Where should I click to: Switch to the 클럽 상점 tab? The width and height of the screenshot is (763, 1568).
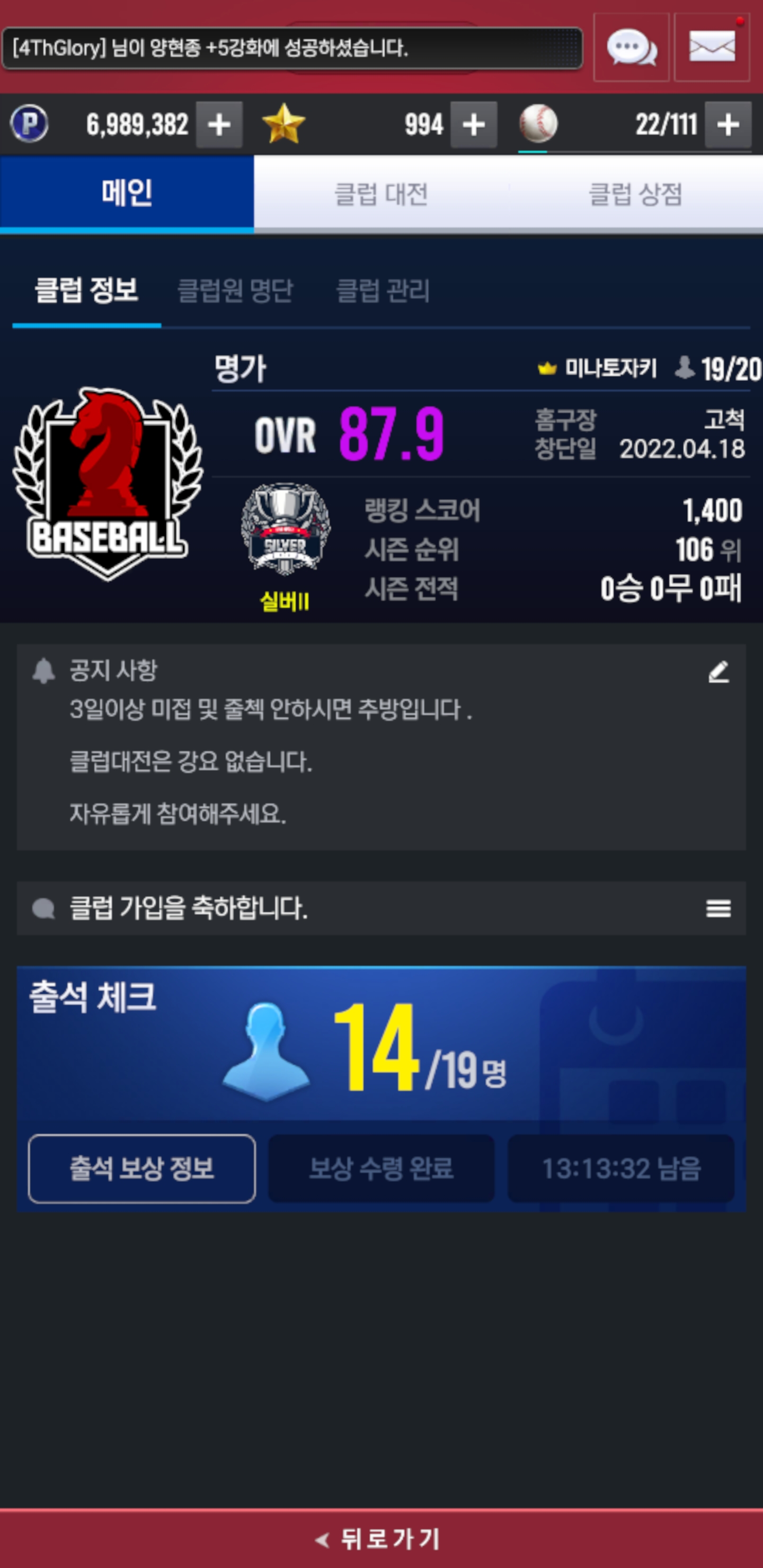click(635, 194)
